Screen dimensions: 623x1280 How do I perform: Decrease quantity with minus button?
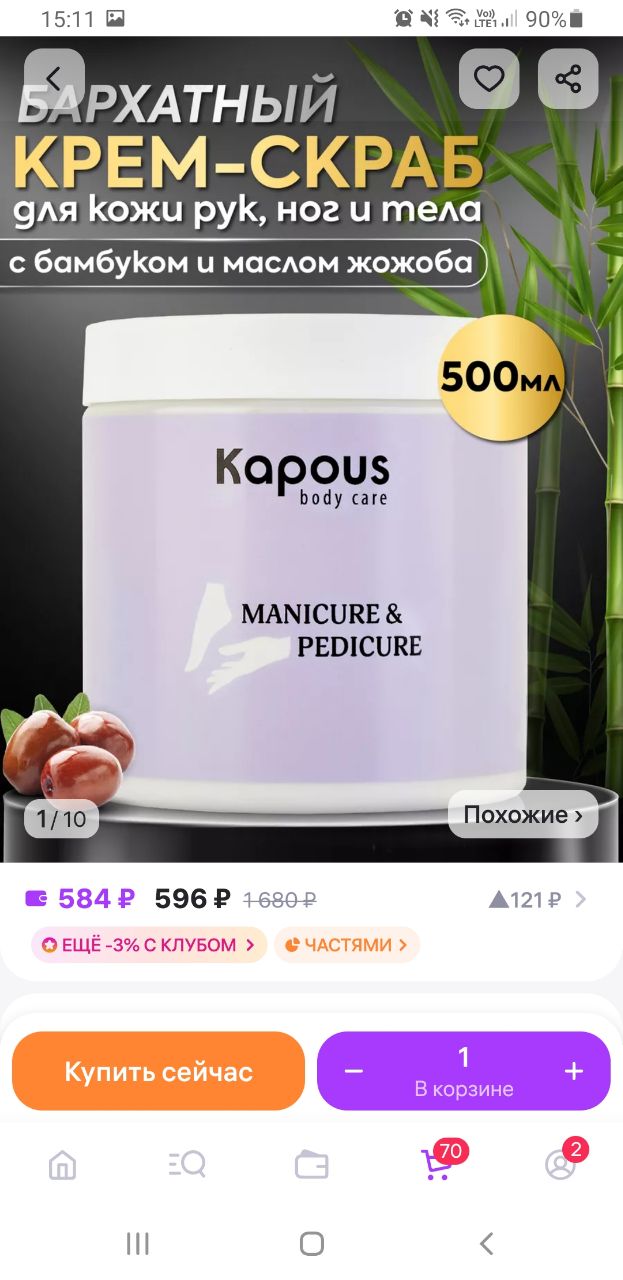click(353, 1071)
